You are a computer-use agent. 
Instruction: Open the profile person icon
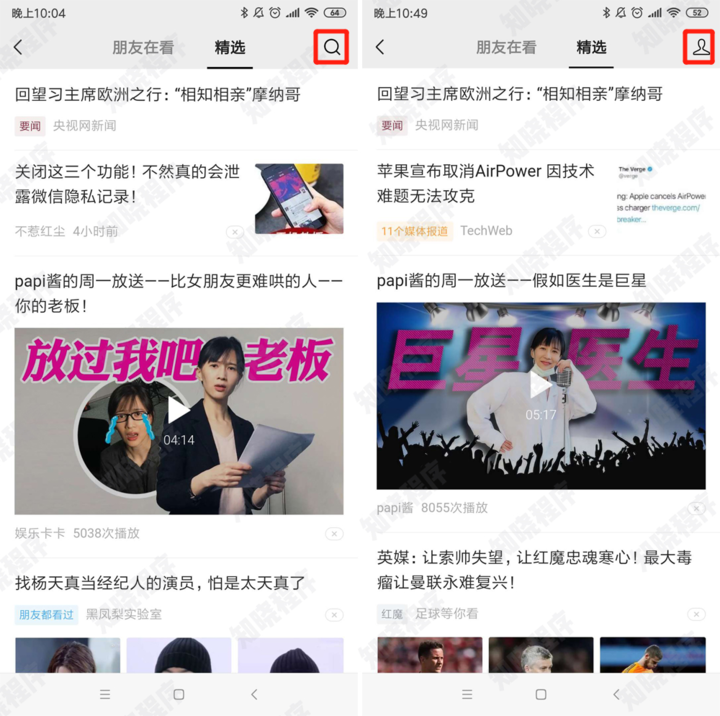[699, 47]
